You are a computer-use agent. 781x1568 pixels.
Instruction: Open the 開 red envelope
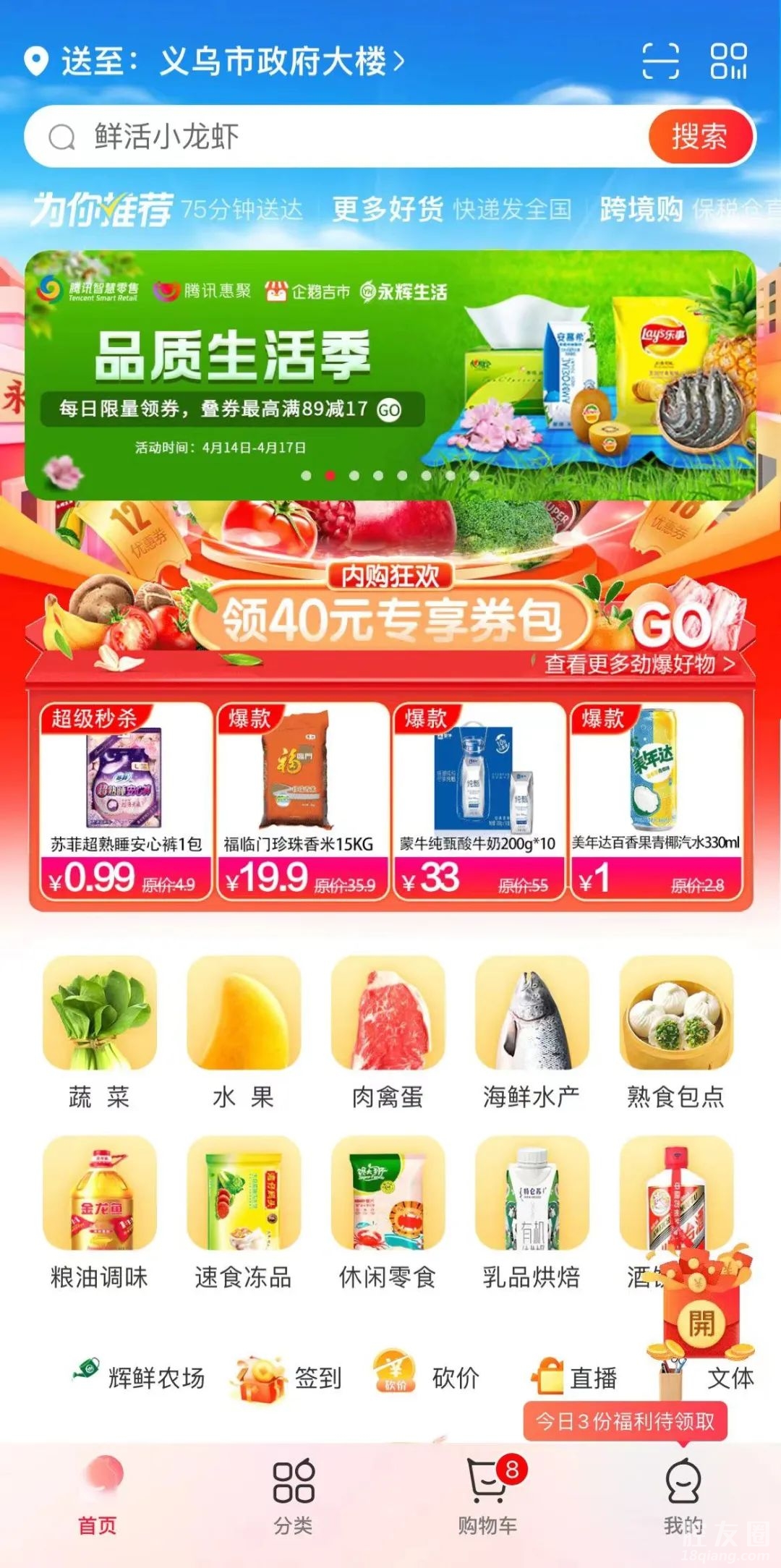701,1321
